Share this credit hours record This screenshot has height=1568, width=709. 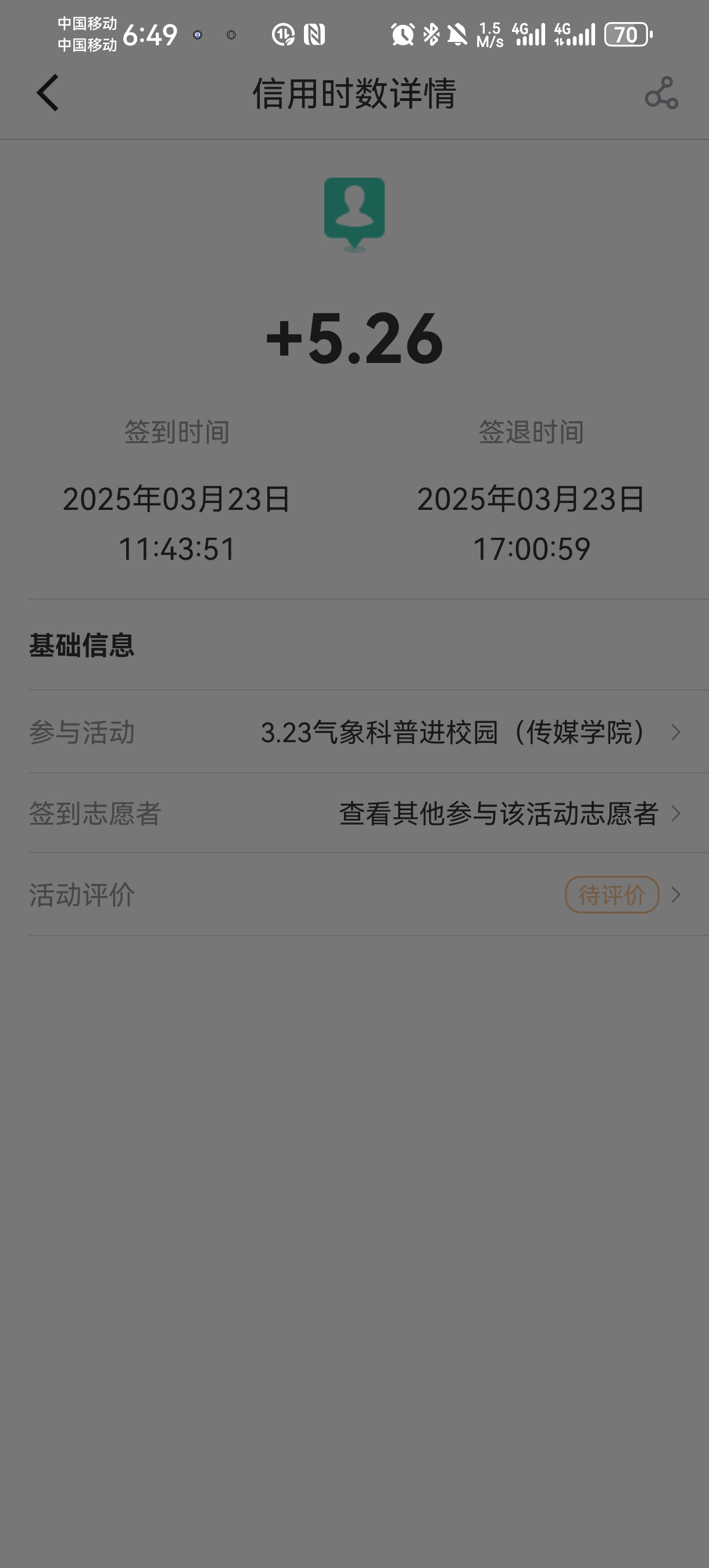[x=661, y=93]
